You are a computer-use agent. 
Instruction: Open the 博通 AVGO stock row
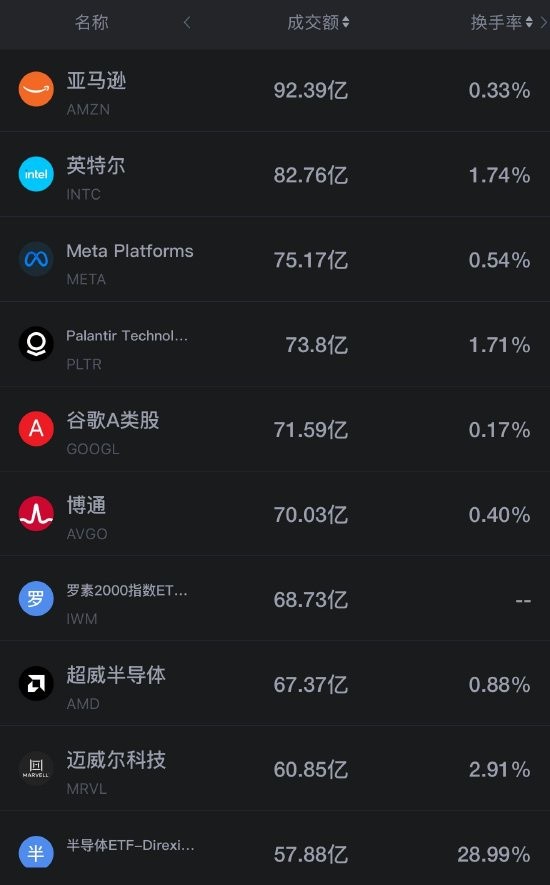(x=275, y=514)
